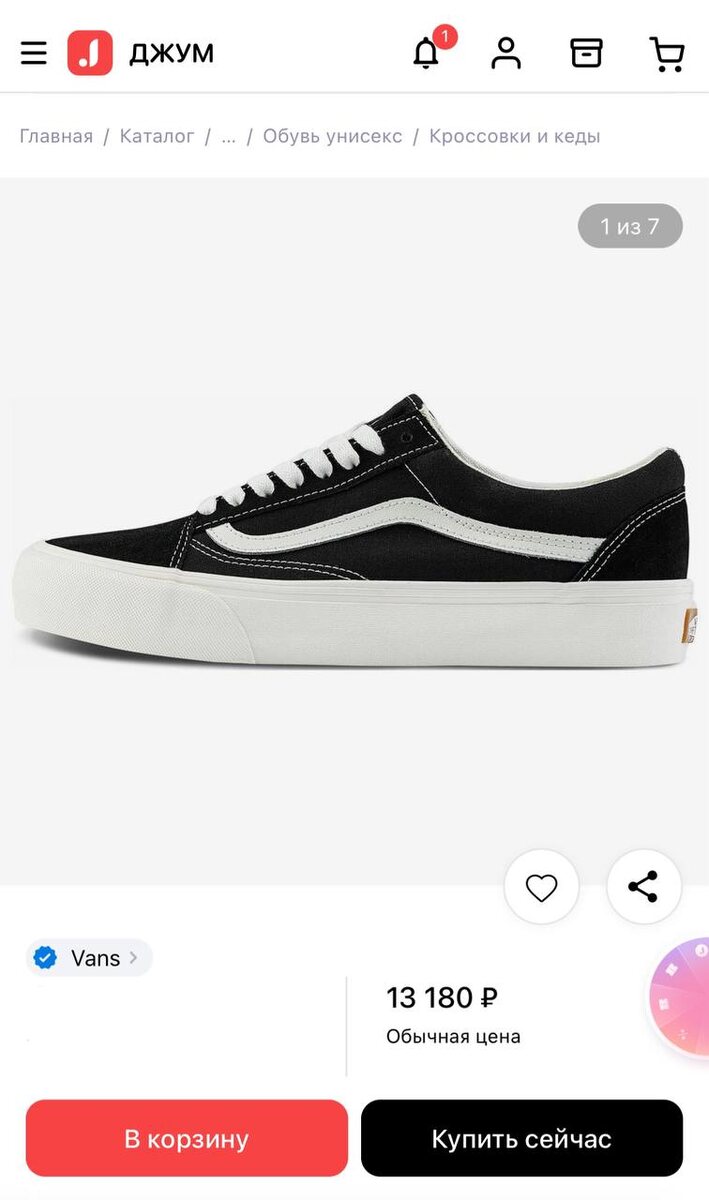Go to the Joom home logo

[141, 53]
